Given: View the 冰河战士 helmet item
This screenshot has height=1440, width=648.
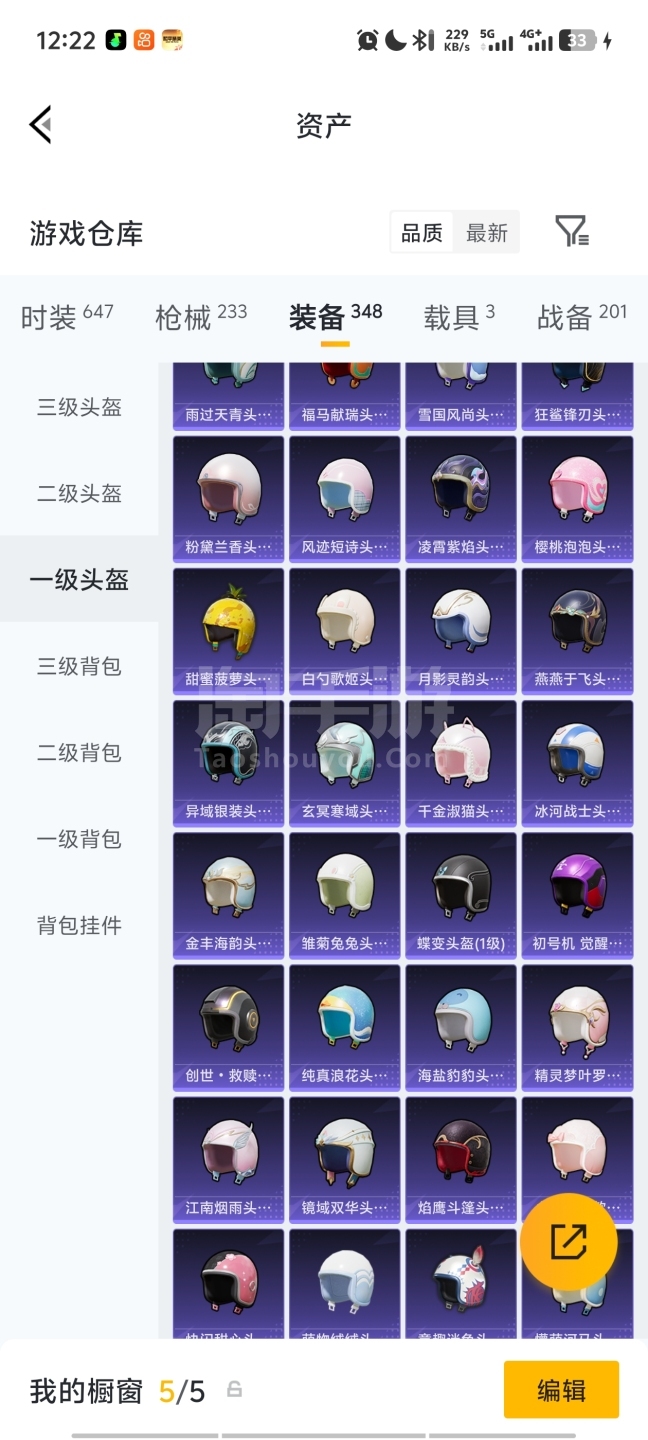Looking at the screenshot, I should click(x=577, y=760).
